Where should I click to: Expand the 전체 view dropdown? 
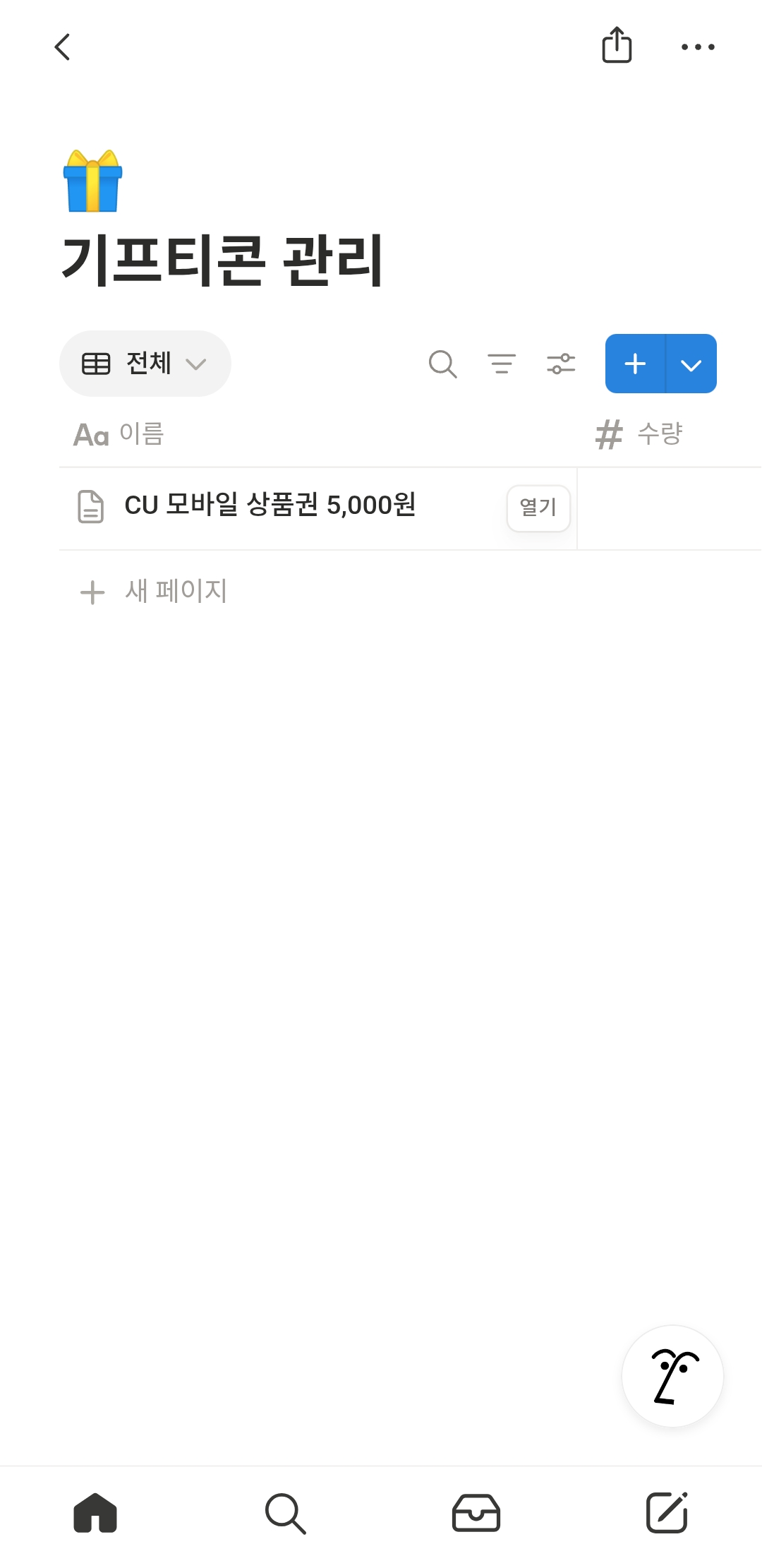pos(145,364)
